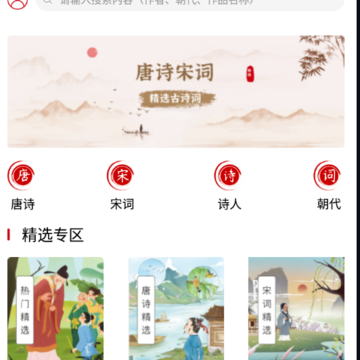Open the 唐诗精选 card
The image size is (360, 360).
[x=176, y=308]
